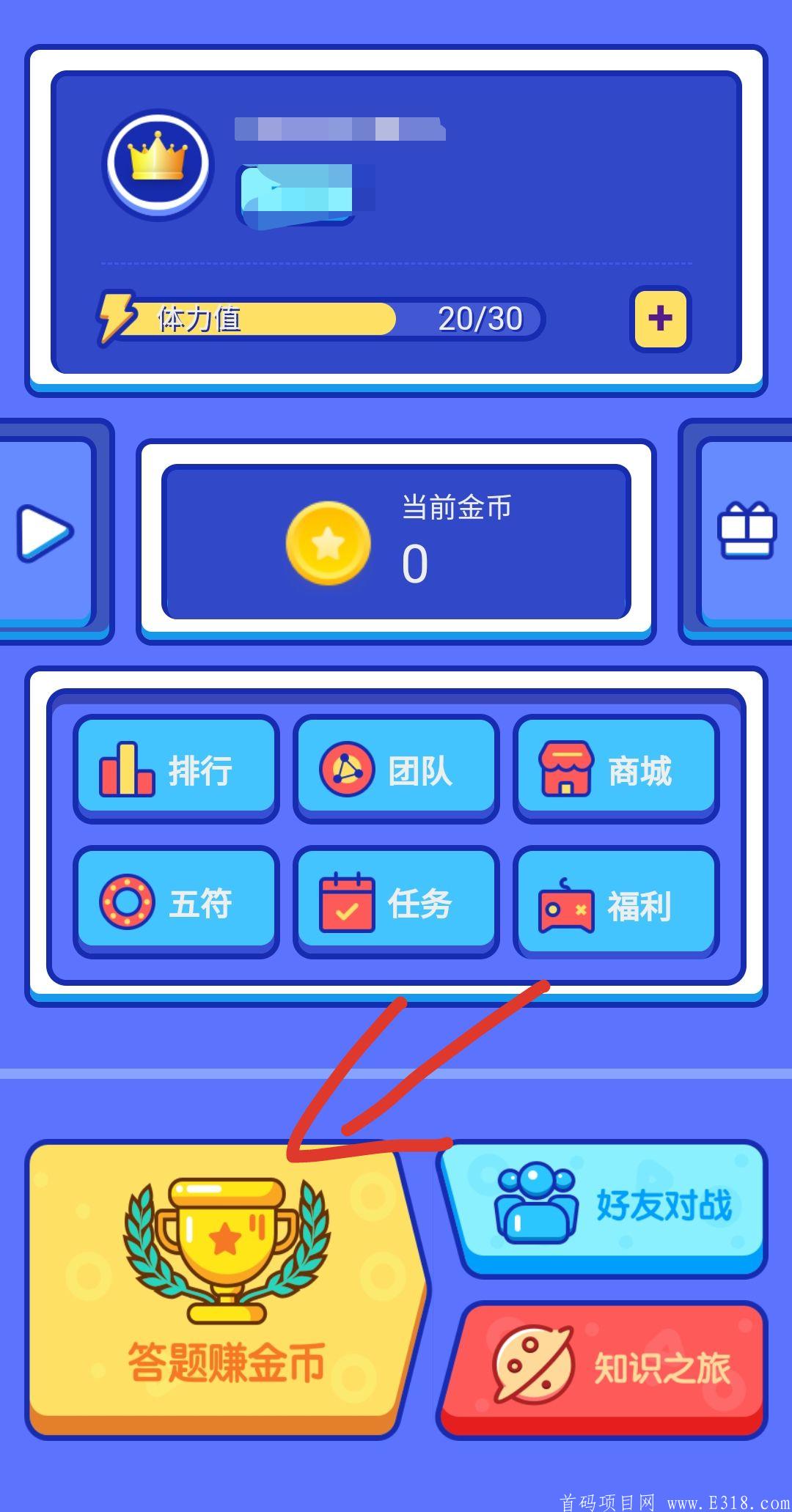Open the 团队 team page

tap(396, 769)
